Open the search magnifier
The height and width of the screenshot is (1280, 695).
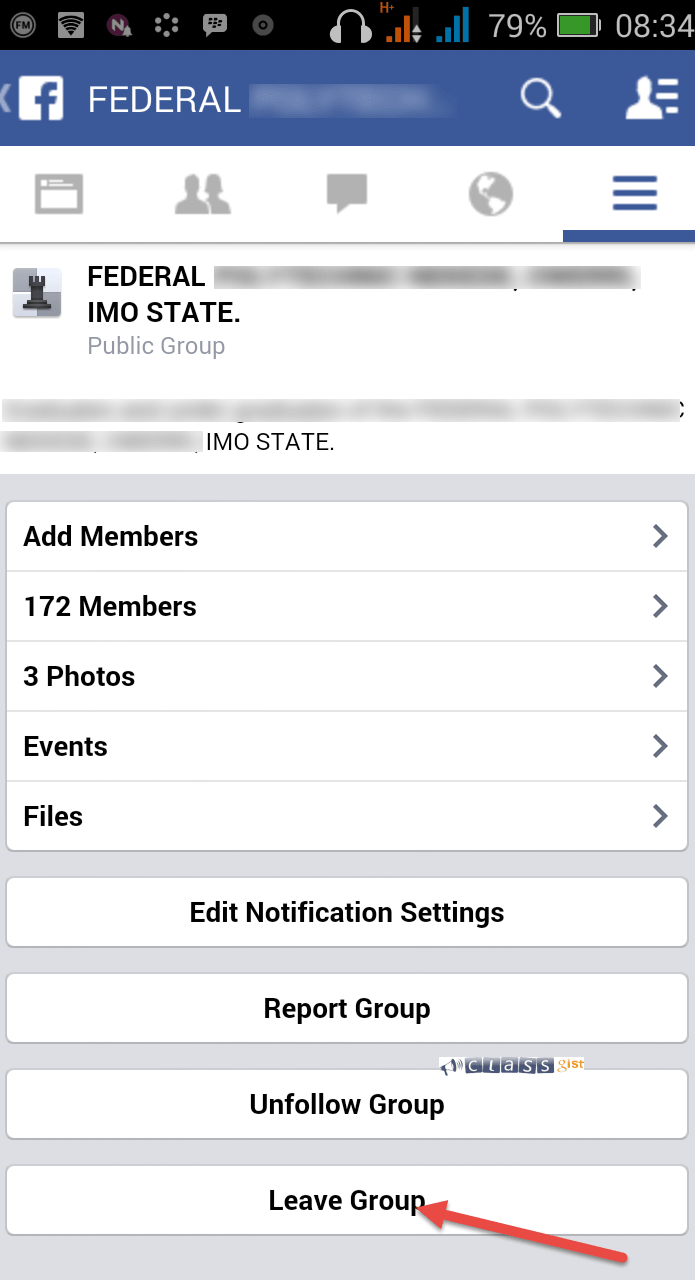[540, 99]
